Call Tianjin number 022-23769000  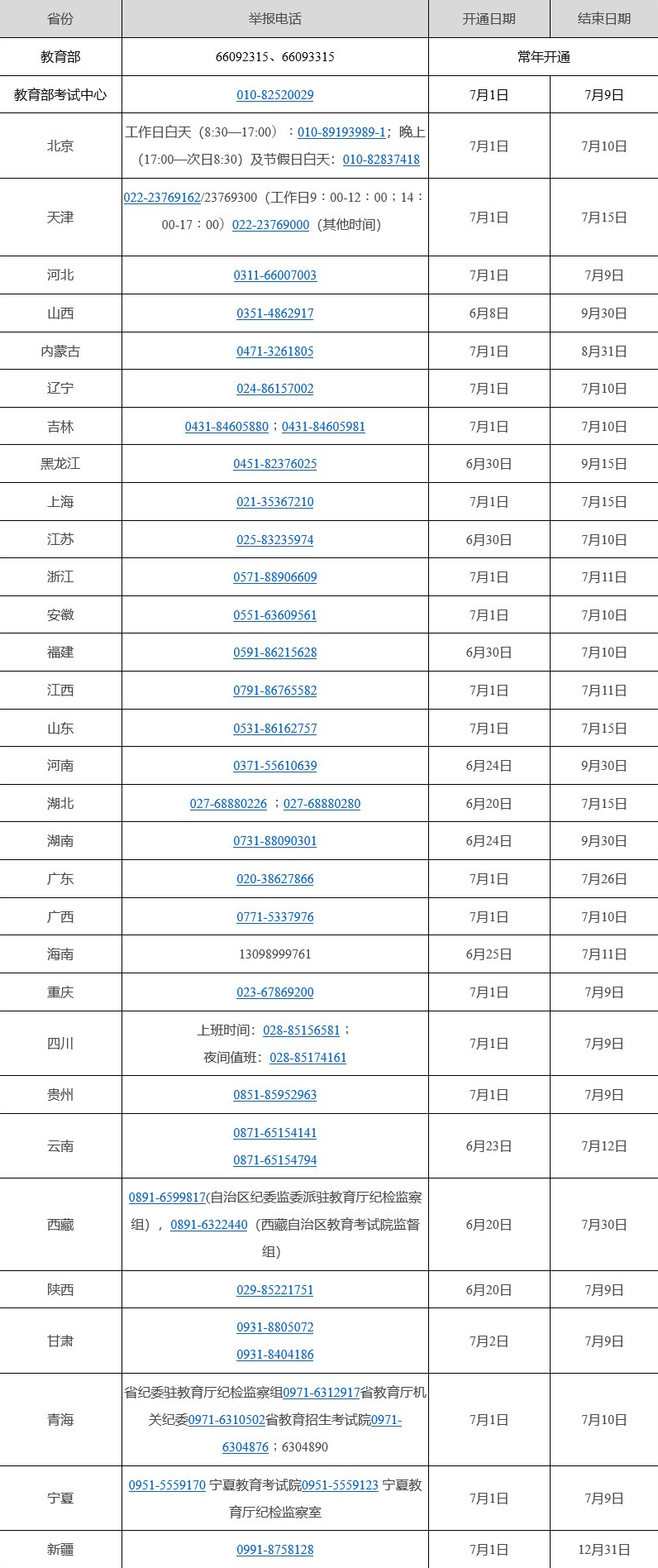point(270,225)
